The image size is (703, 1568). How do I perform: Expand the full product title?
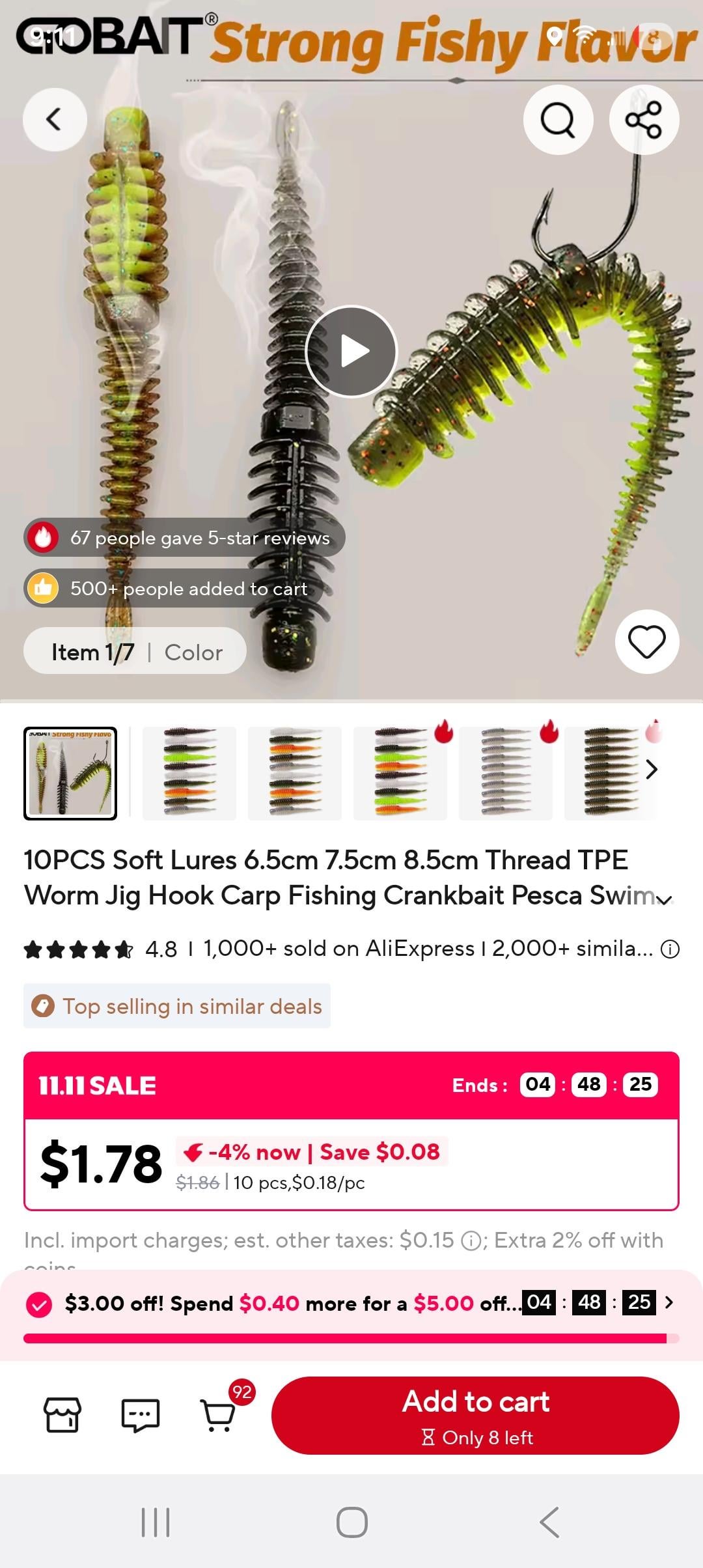[x=663, y=900]
